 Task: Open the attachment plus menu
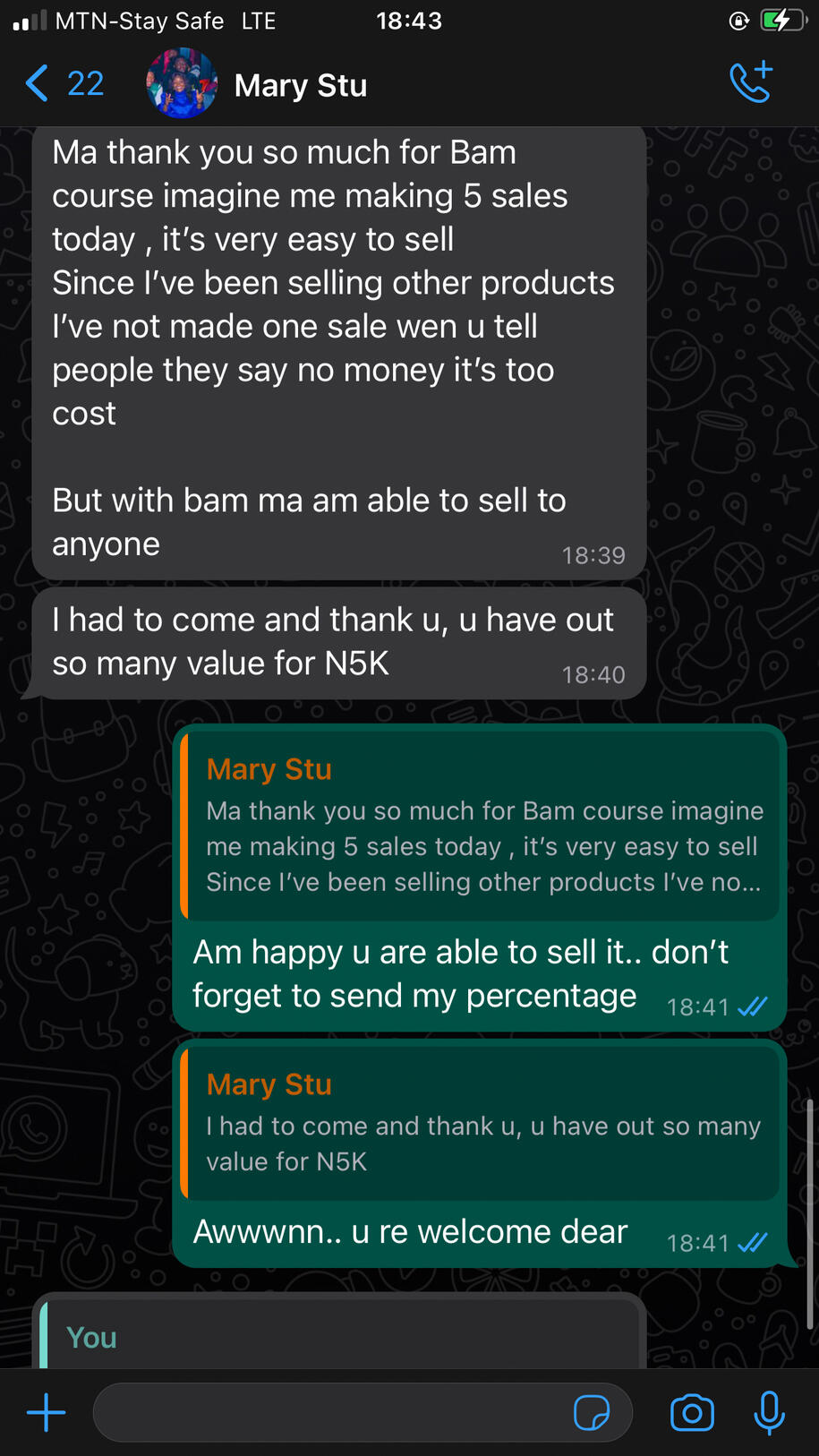point(47,1413)
